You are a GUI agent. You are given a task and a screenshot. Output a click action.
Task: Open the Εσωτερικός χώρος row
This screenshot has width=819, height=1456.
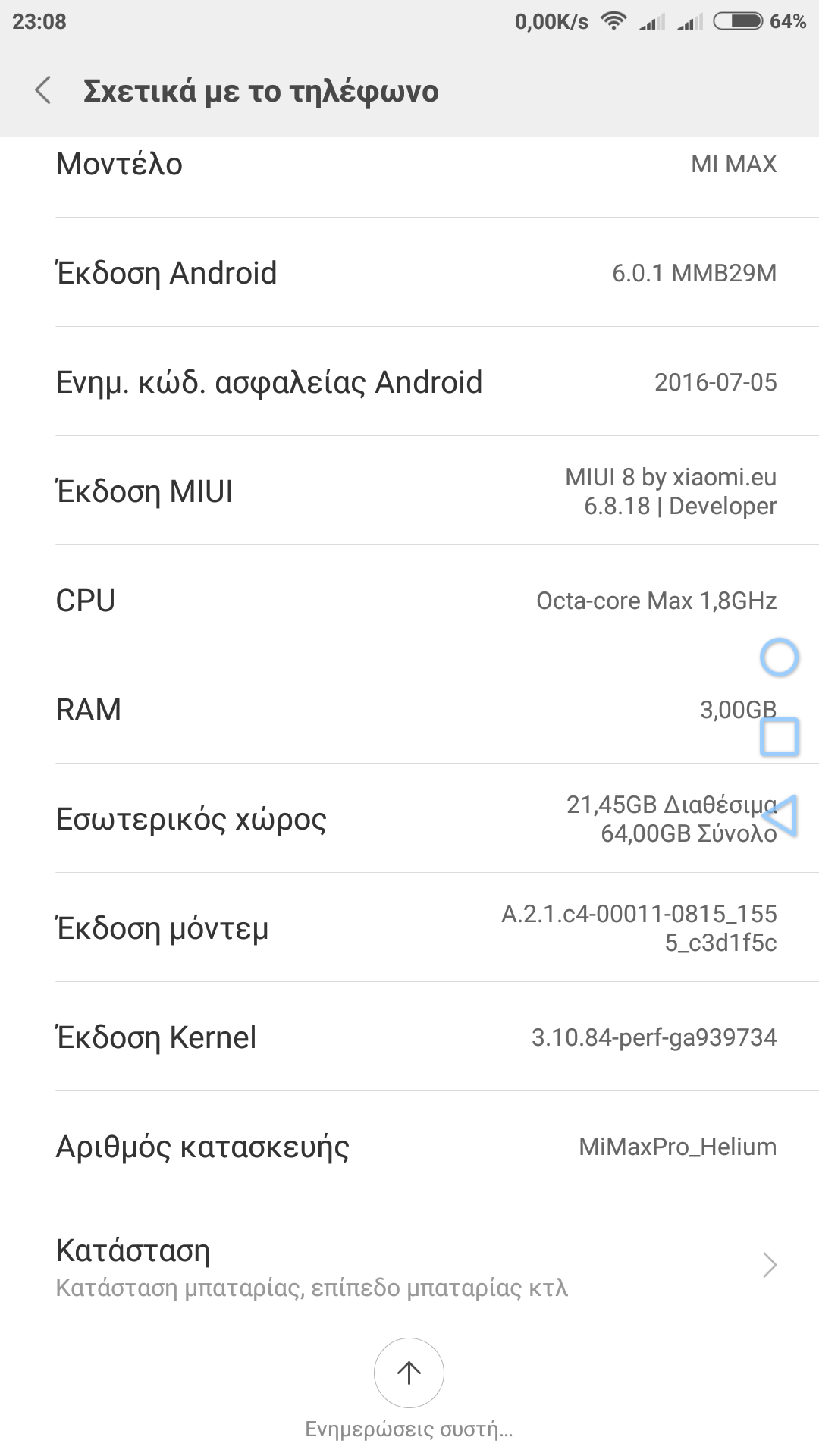click(379, 819)
